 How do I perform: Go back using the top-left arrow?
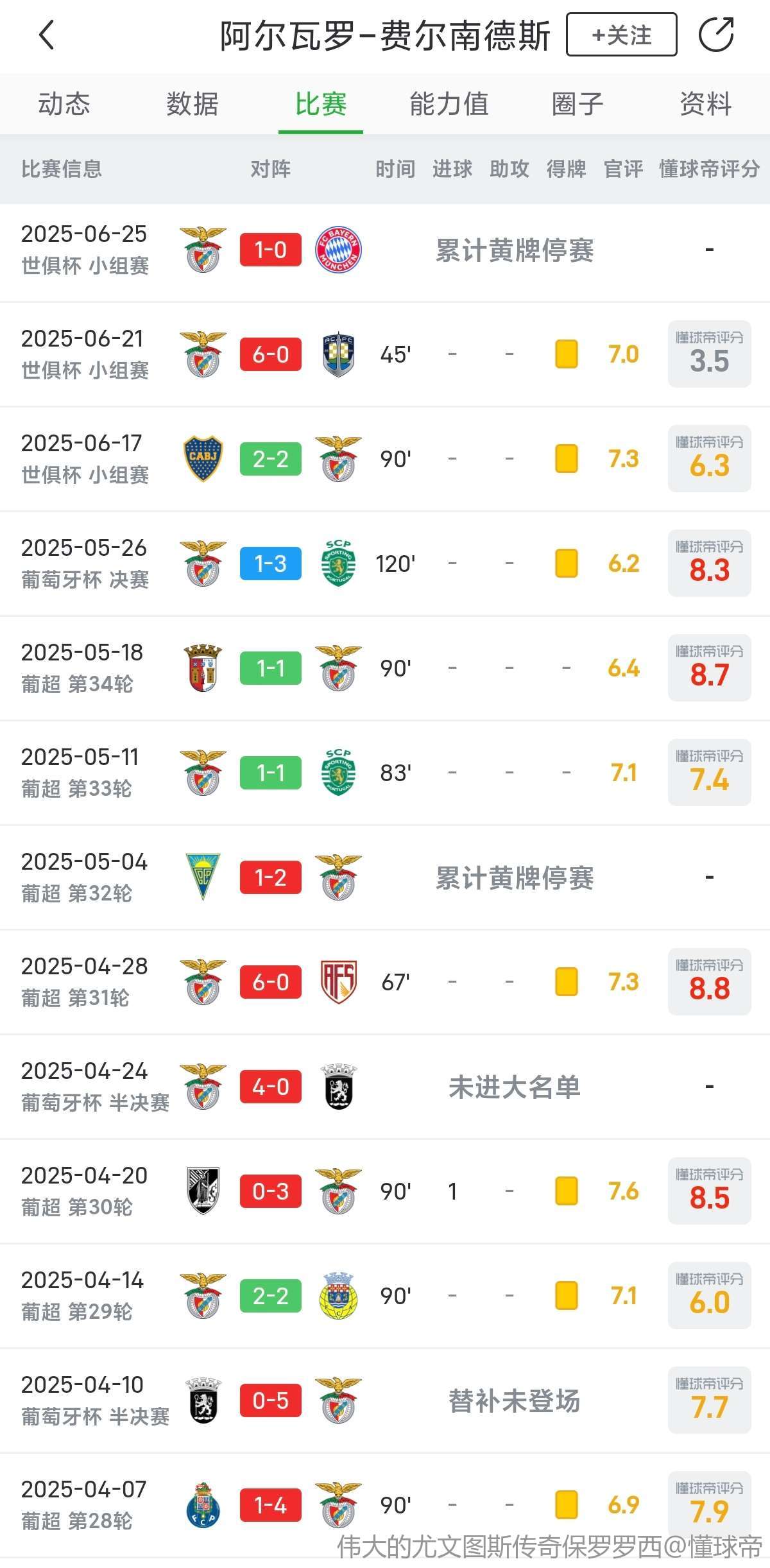click(46, 35)
